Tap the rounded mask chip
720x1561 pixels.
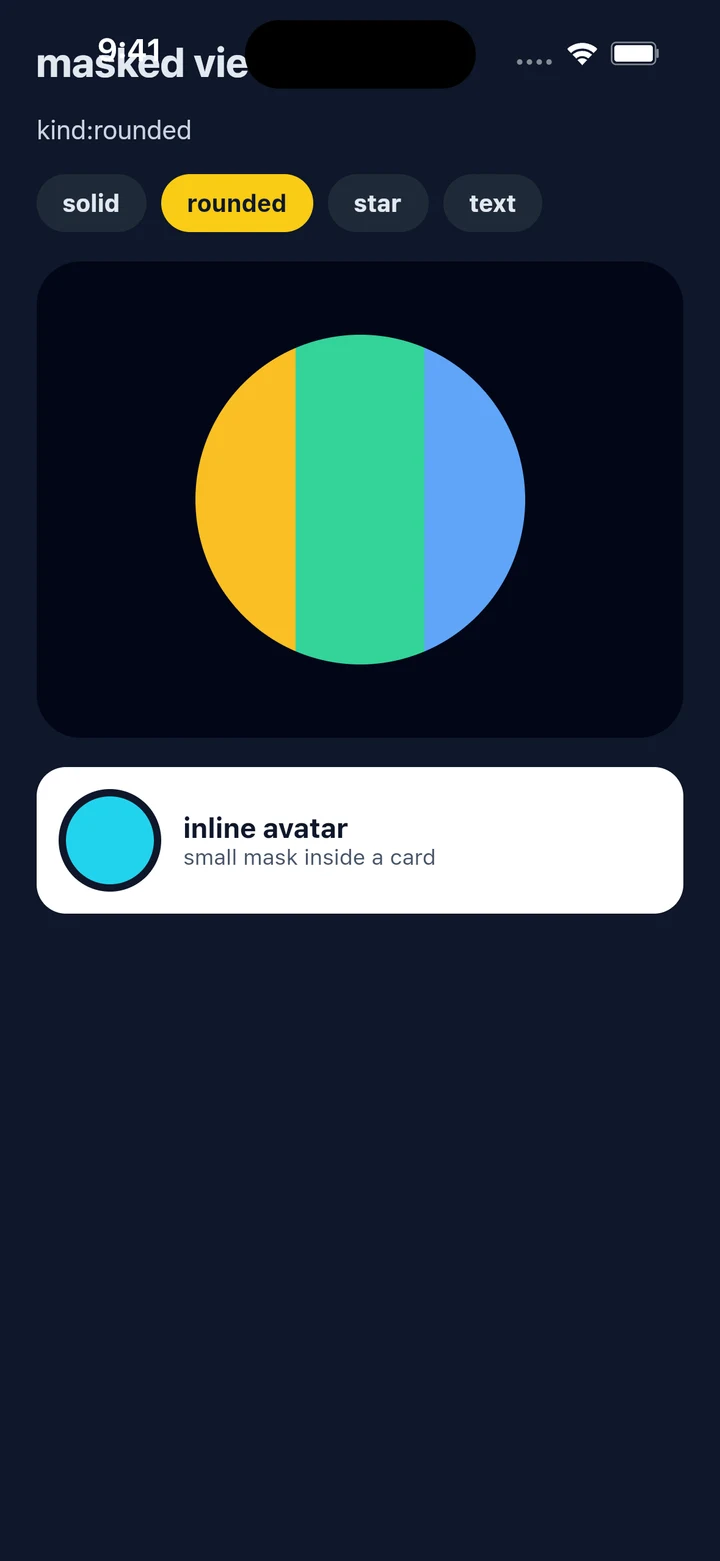click(237, 203)
